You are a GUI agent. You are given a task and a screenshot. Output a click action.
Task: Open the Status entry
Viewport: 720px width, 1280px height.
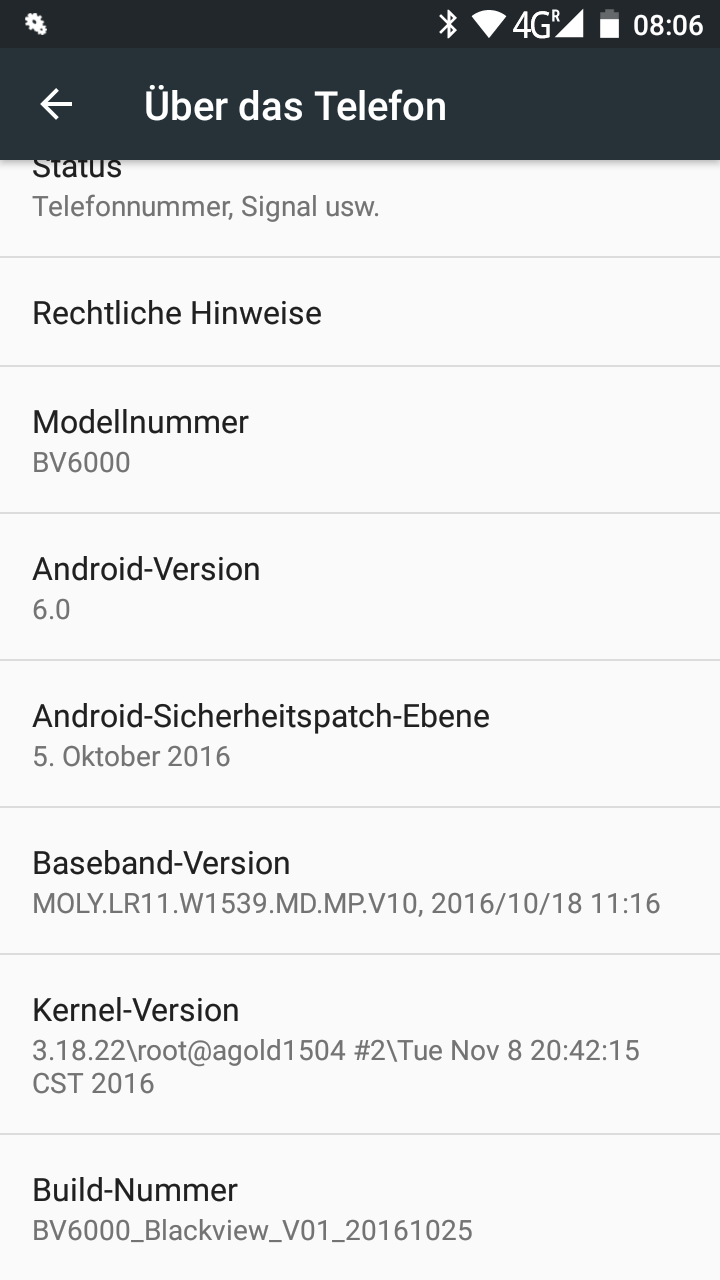360,190
